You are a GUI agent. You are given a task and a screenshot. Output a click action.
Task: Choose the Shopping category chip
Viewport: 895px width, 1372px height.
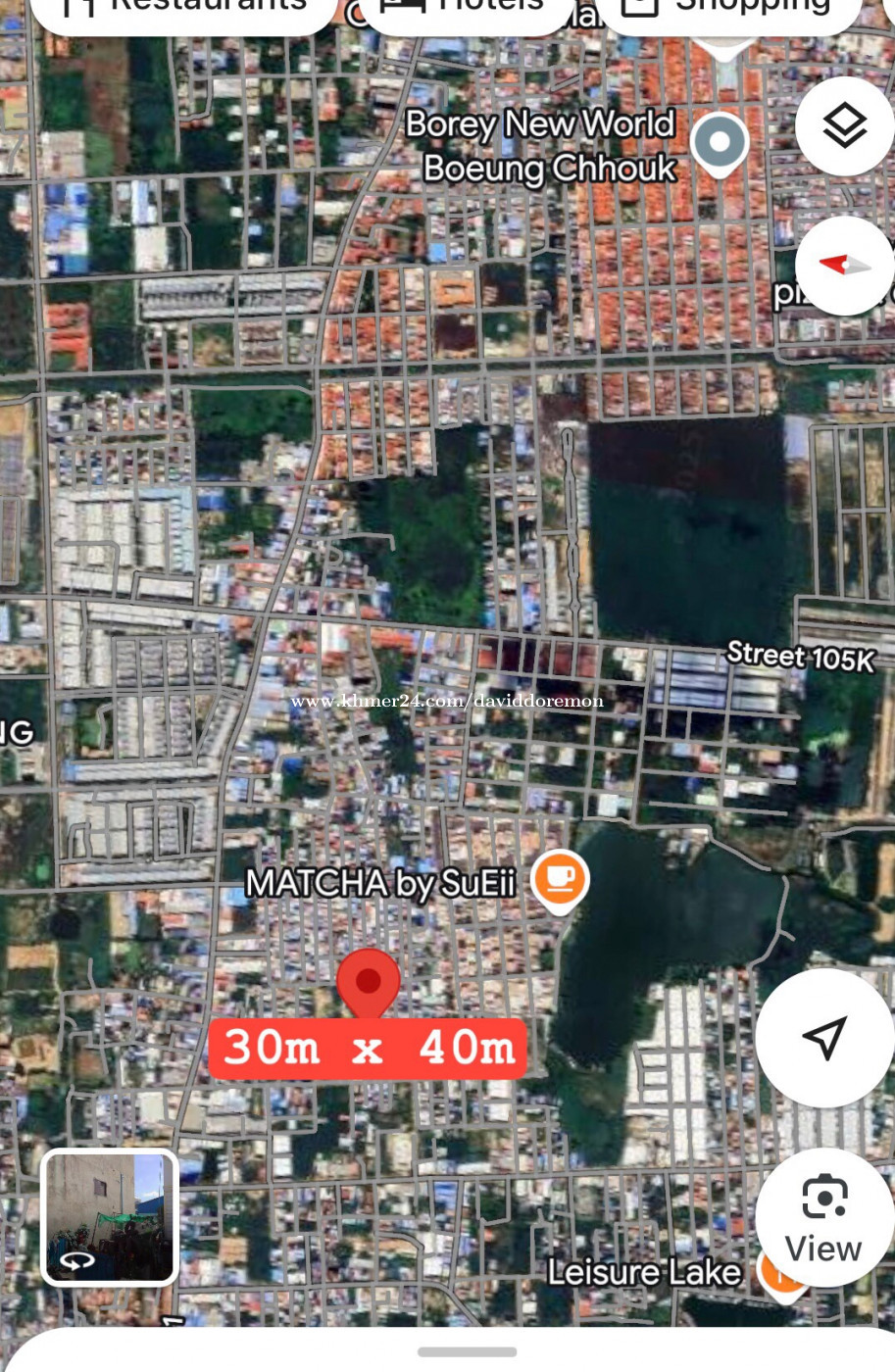[729, 8]
